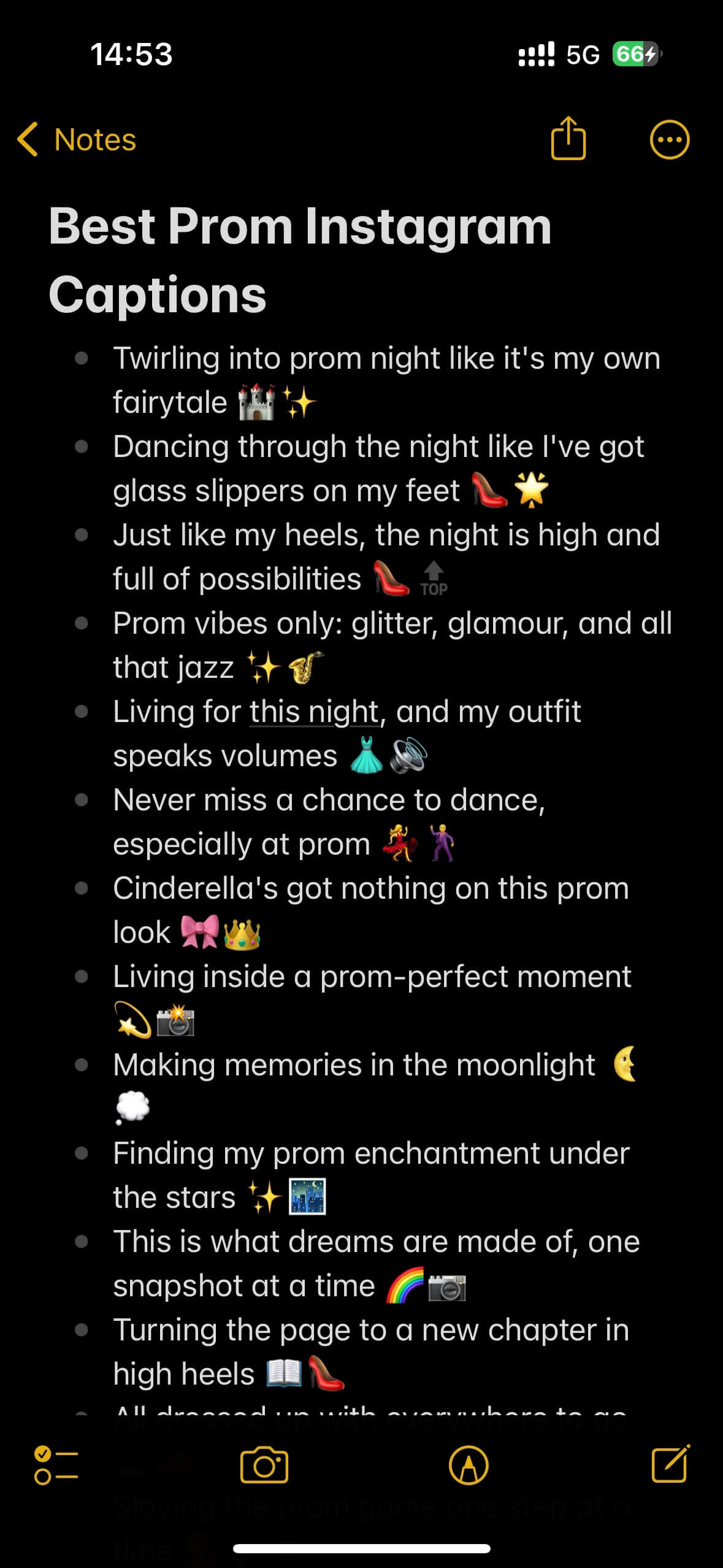Tap the back chevron next to Notes
The image size is (723, 1568).
(29, 139)
